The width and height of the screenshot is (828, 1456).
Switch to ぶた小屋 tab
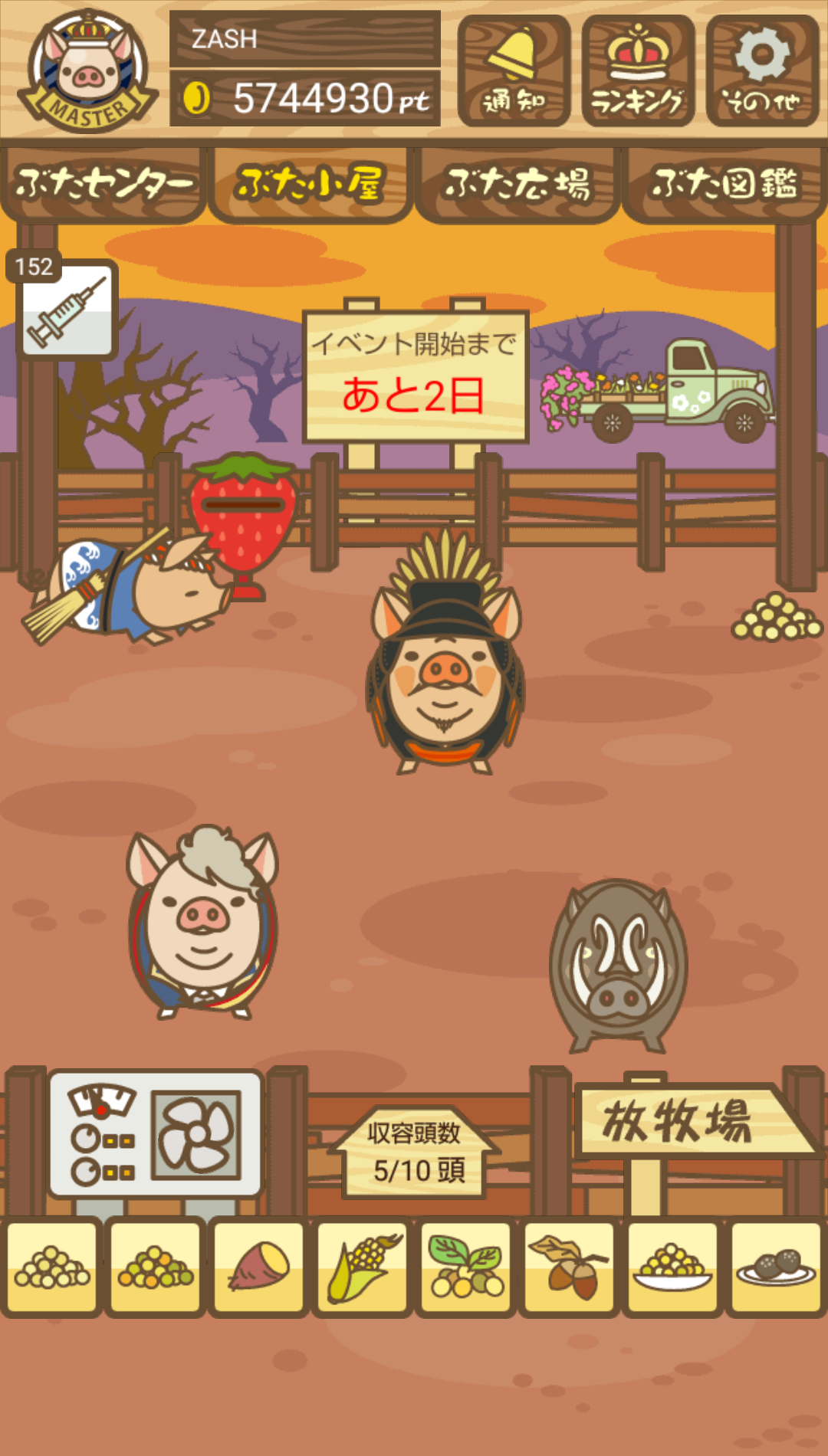point(310,184)
